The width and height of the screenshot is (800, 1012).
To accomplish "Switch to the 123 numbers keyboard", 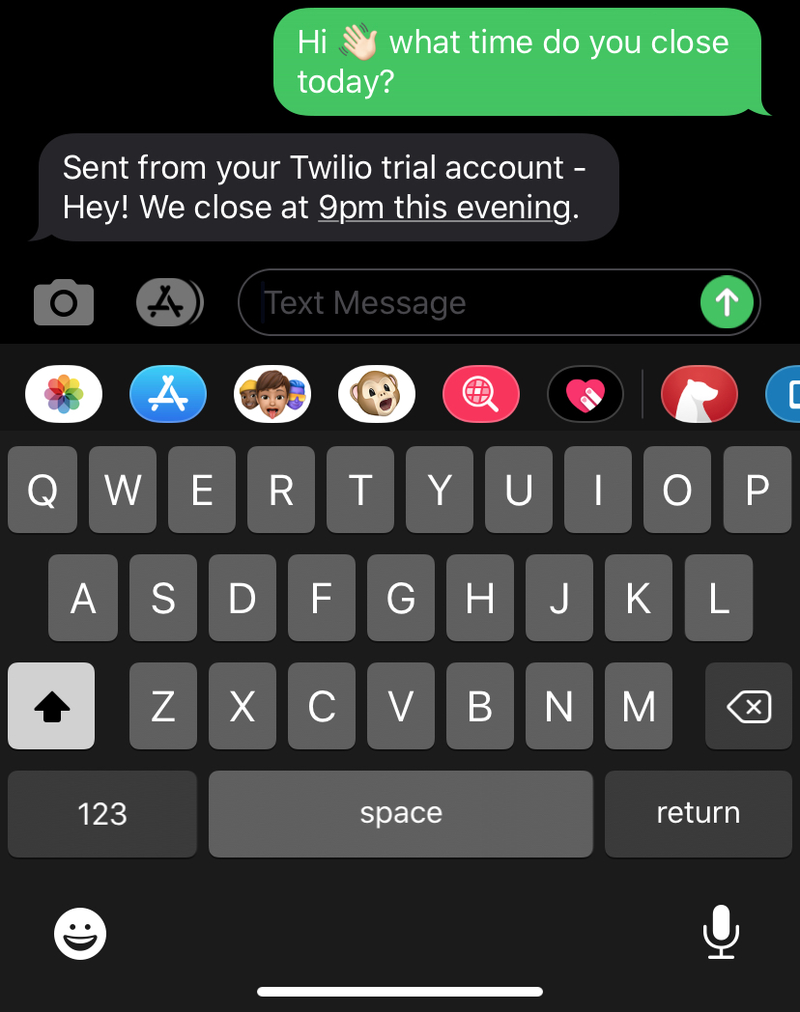I will point(102,813).
